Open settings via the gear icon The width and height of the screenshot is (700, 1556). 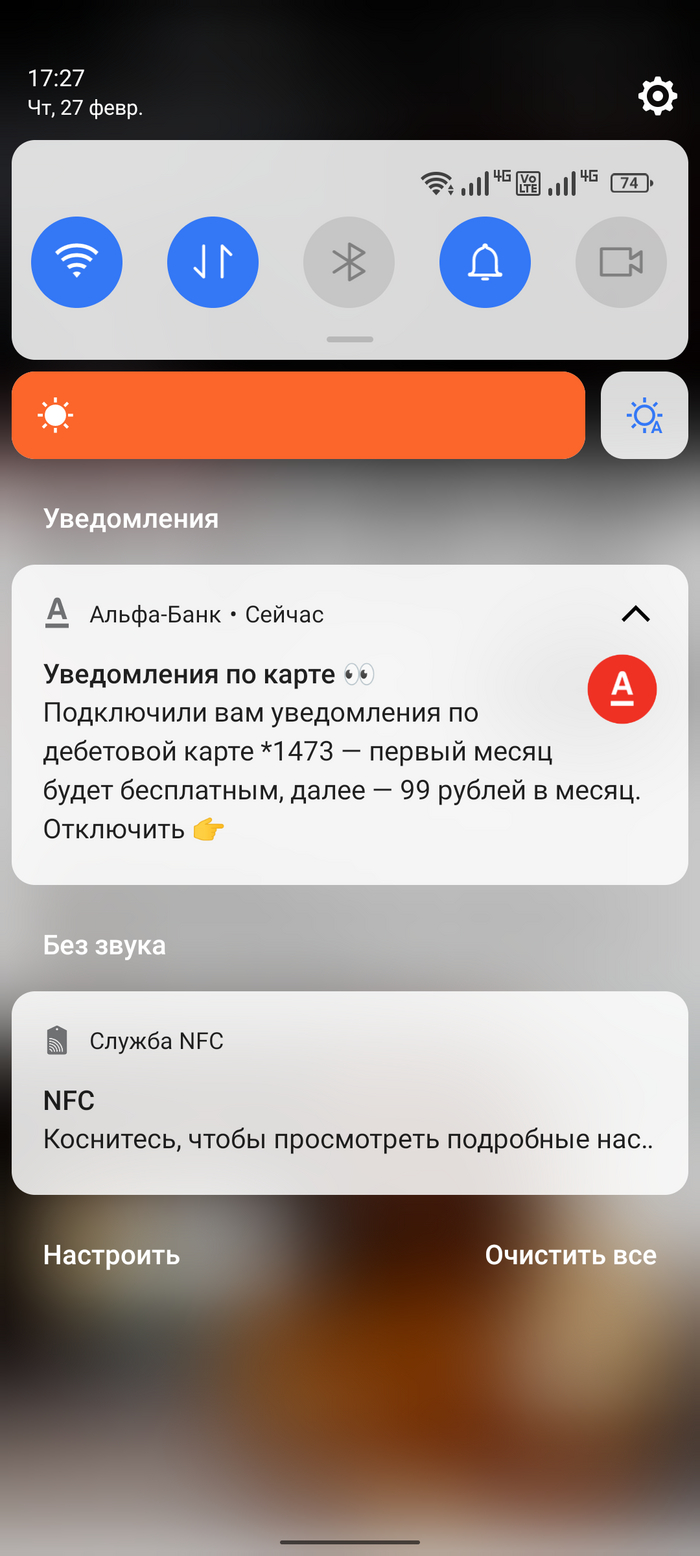click(x=657, y=97)
